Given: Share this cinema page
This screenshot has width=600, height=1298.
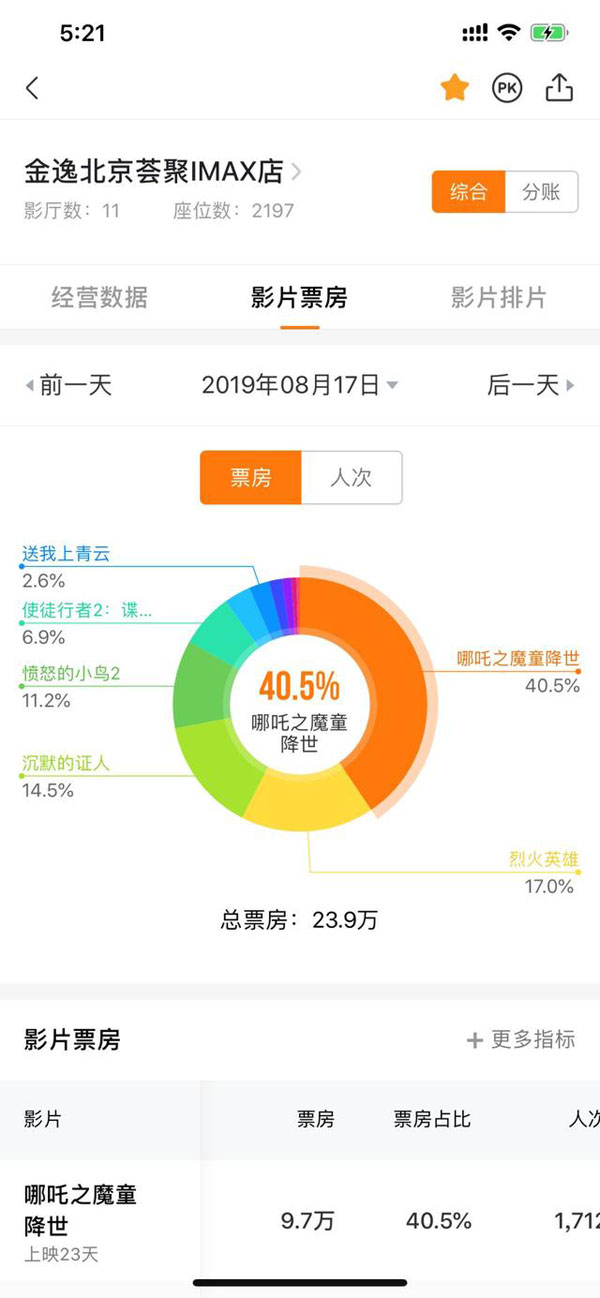Looking at the screenshot, I should pos(559,88).
